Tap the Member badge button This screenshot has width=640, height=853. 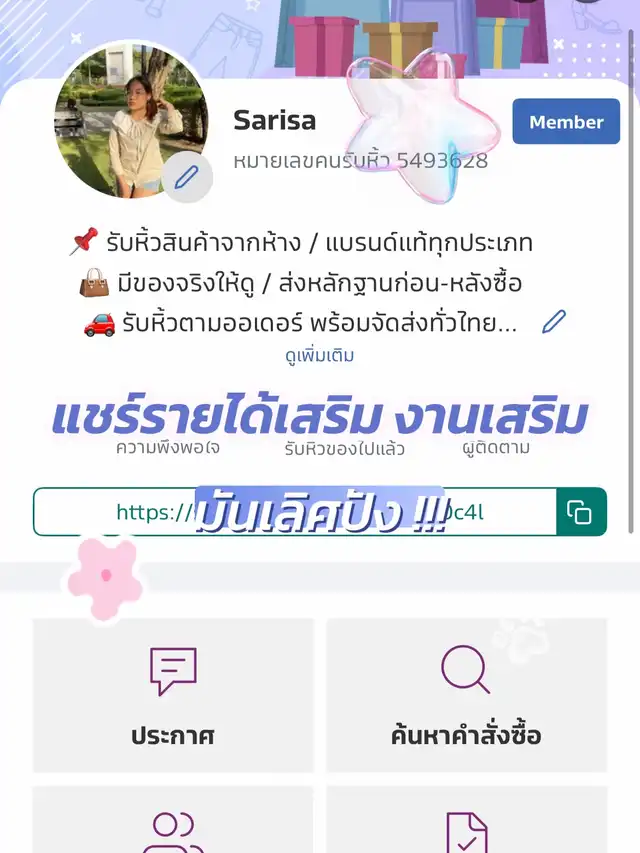click(x=566, y=122)
